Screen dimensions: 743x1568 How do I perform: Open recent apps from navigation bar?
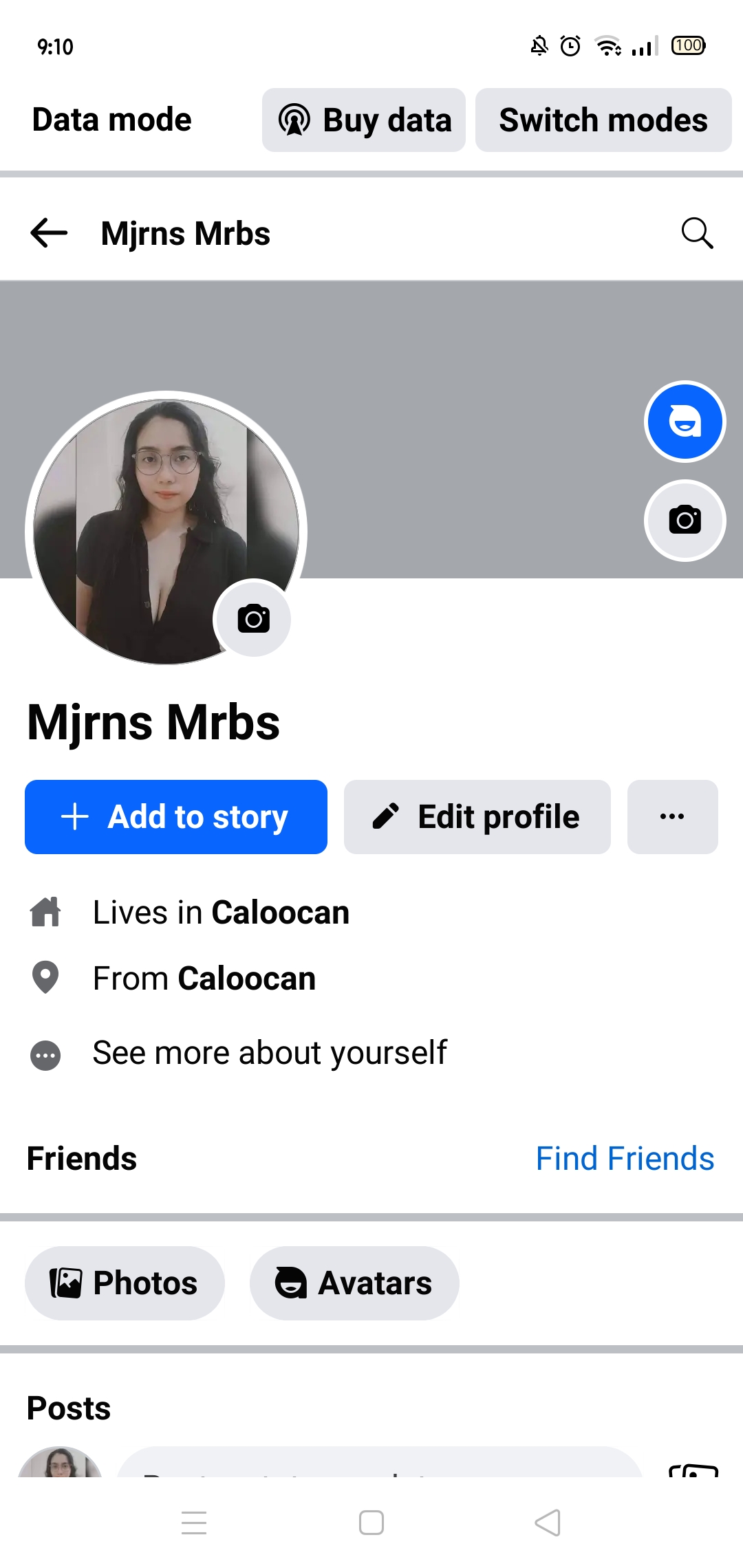[x=194, y=1523]
